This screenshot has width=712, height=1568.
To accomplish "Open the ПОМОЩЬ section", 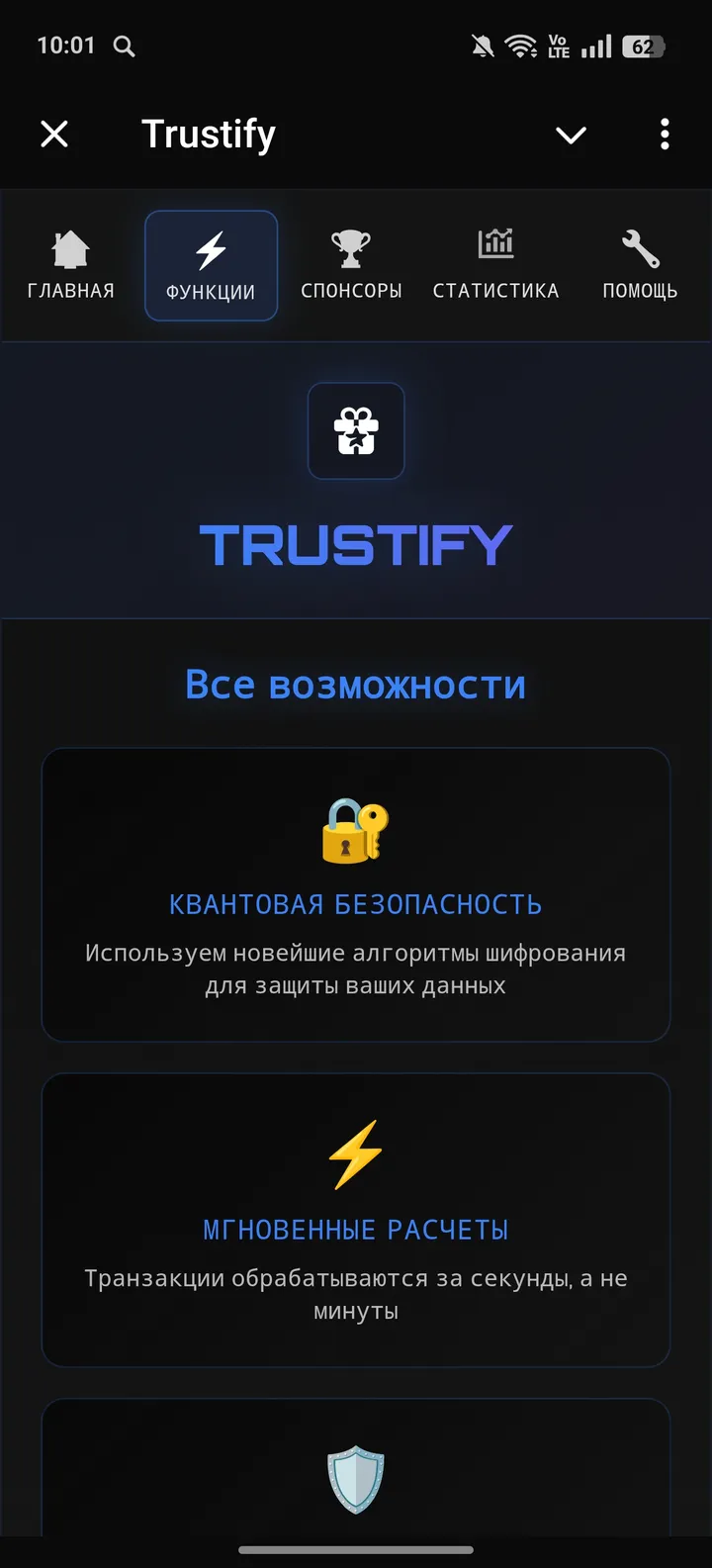I will pyautogui.click(x=639, y=265).
